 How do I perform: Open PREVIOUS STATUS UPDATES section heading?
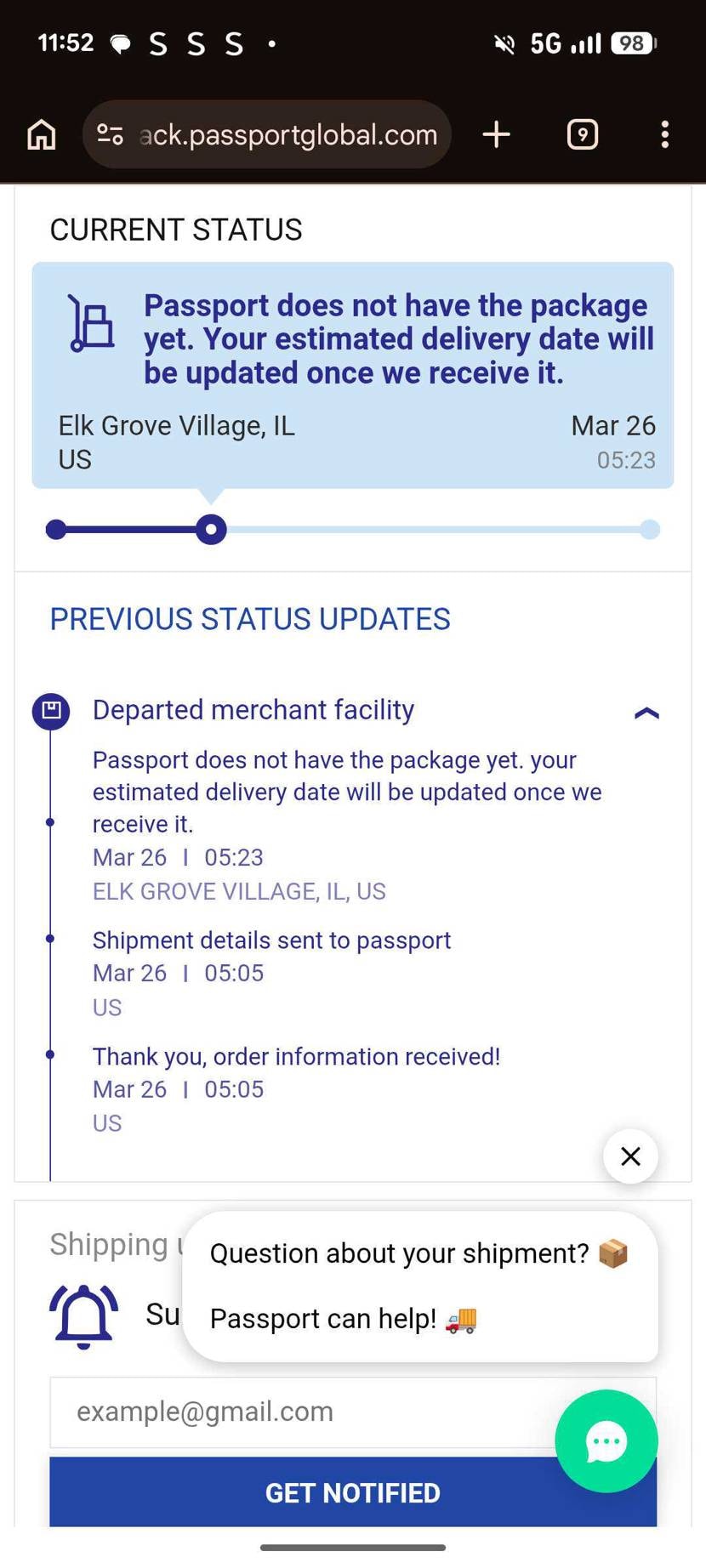[250, 619]
